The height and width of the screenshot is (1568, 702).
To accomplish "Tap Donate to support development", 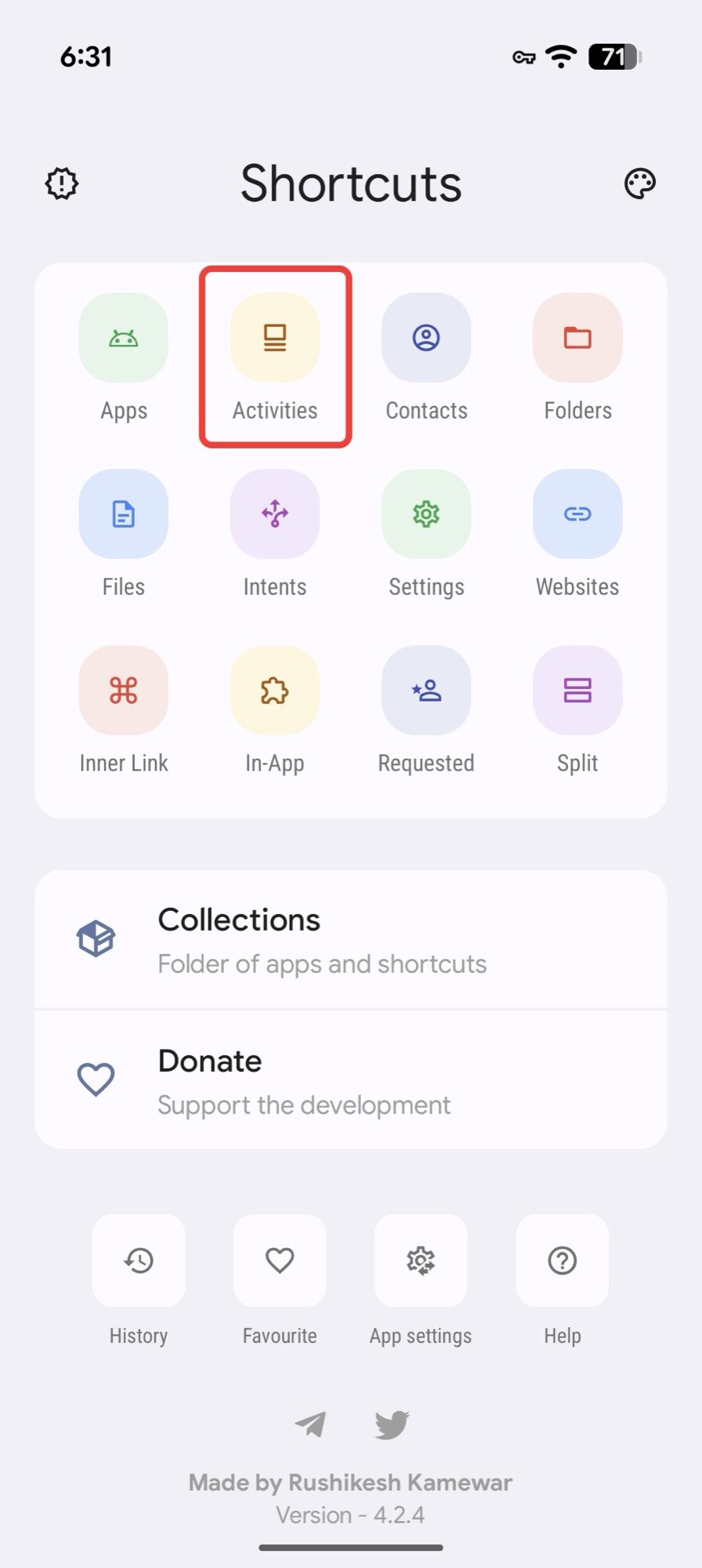I will click(x=350, y=1080).
